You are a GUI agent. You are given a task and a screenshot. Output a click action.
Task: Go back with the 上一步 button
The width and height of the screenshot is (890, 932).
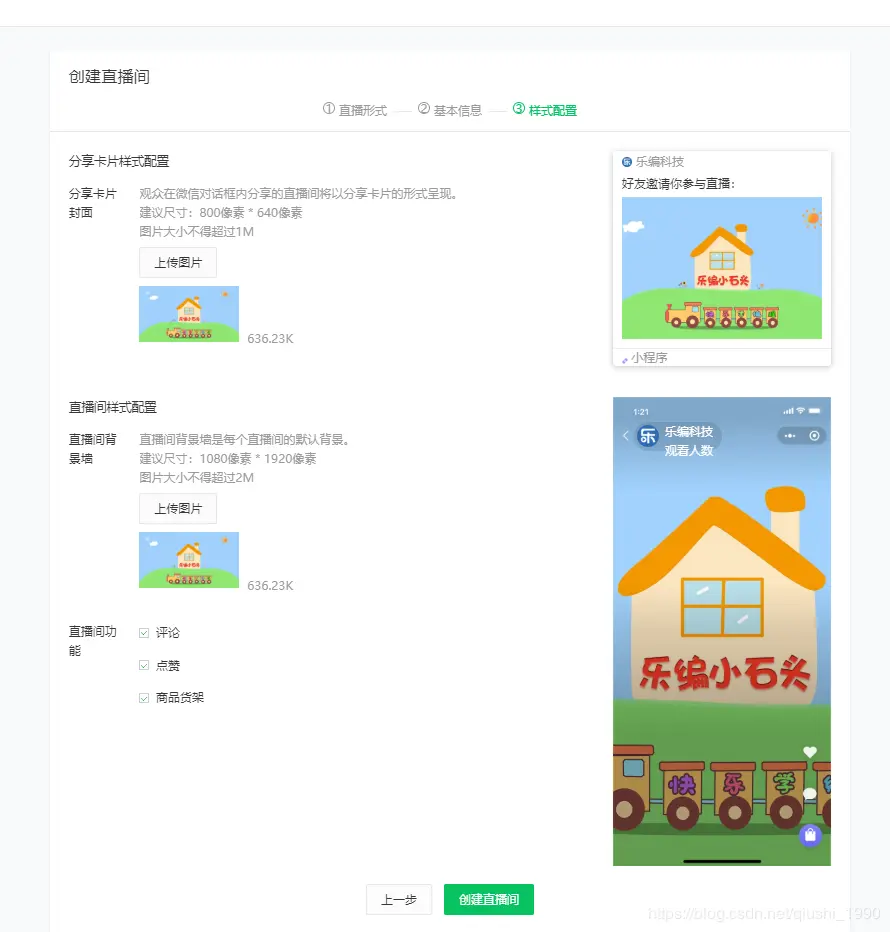click(x=398, y=900)
